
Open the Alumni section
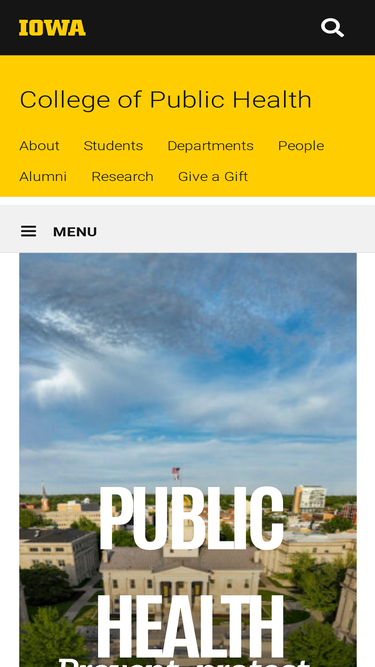pyautogui.click(x=43, y=177)
